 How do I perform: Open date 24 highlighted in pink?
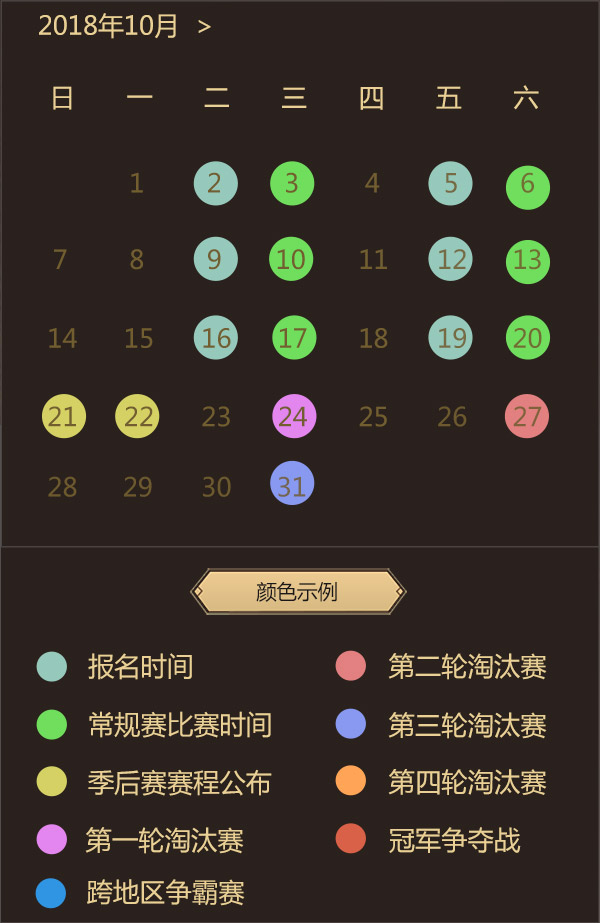[x=294, y=416]
